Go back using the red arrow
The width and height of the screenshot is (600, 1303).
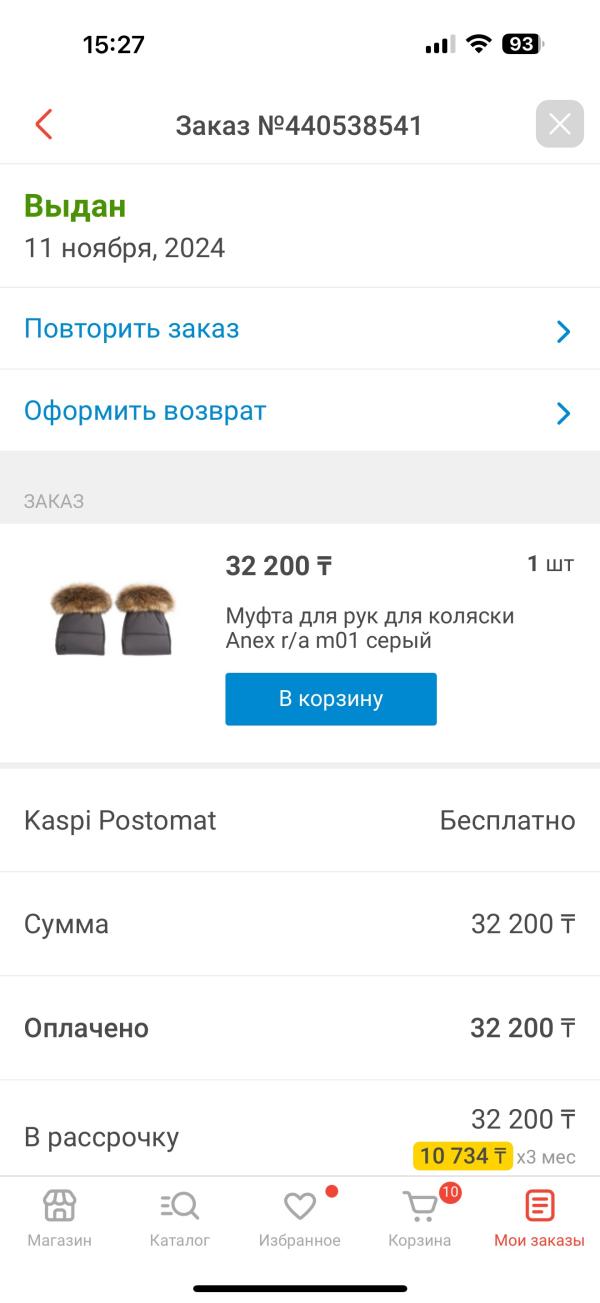click(x=44, y=125)
